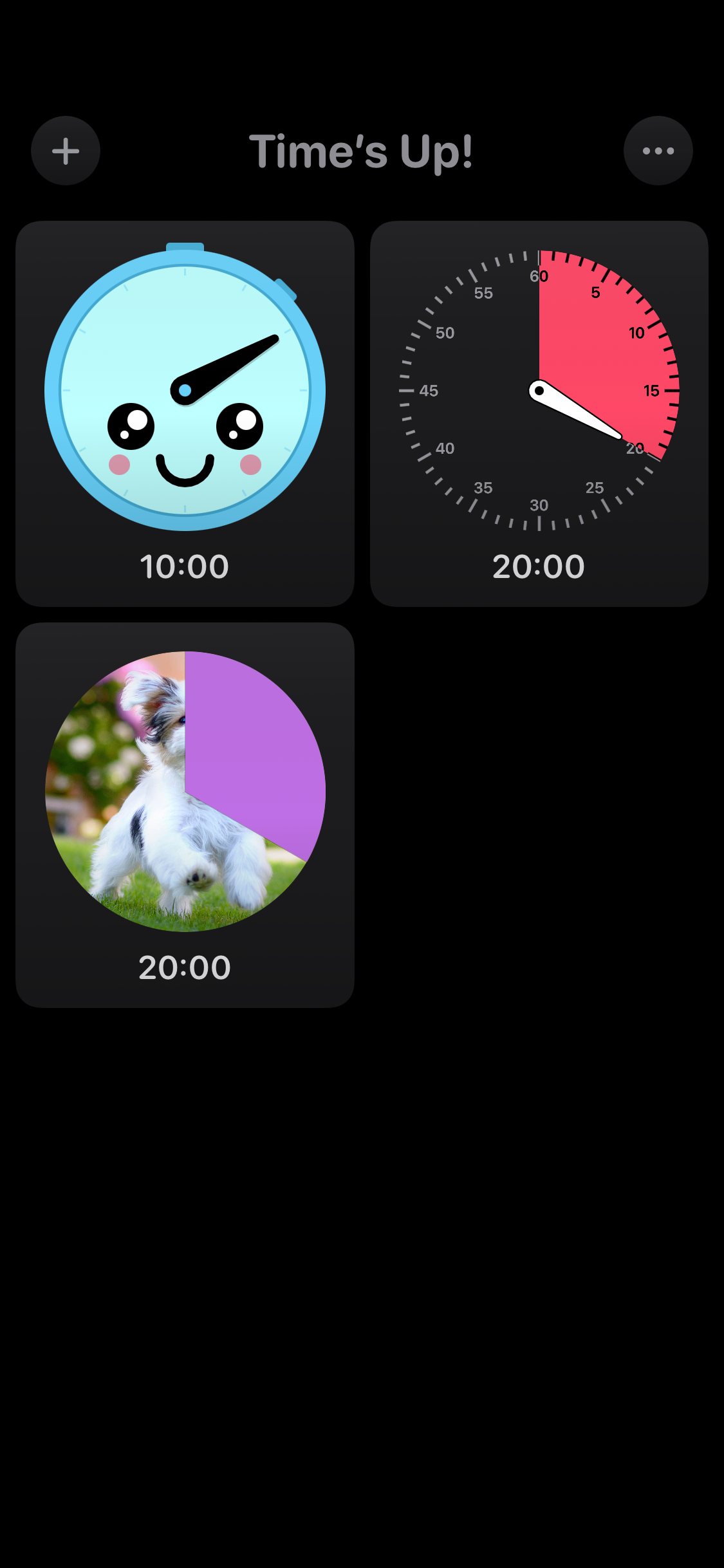The height and width of the screenshot is (1568, 724).
Task: Select the red dial 20:00 timer
Action: click(539, 413)
